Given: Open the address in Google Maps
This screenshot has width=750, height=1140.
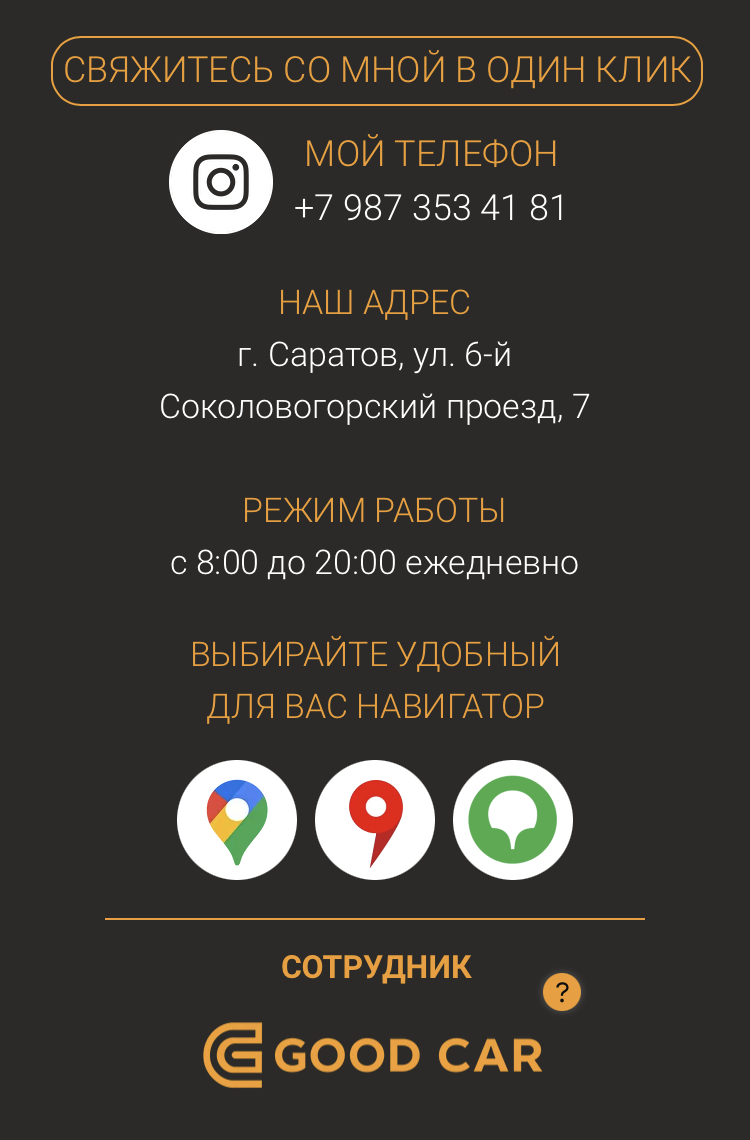Looking at the screenshot, I should pos(237,820).
